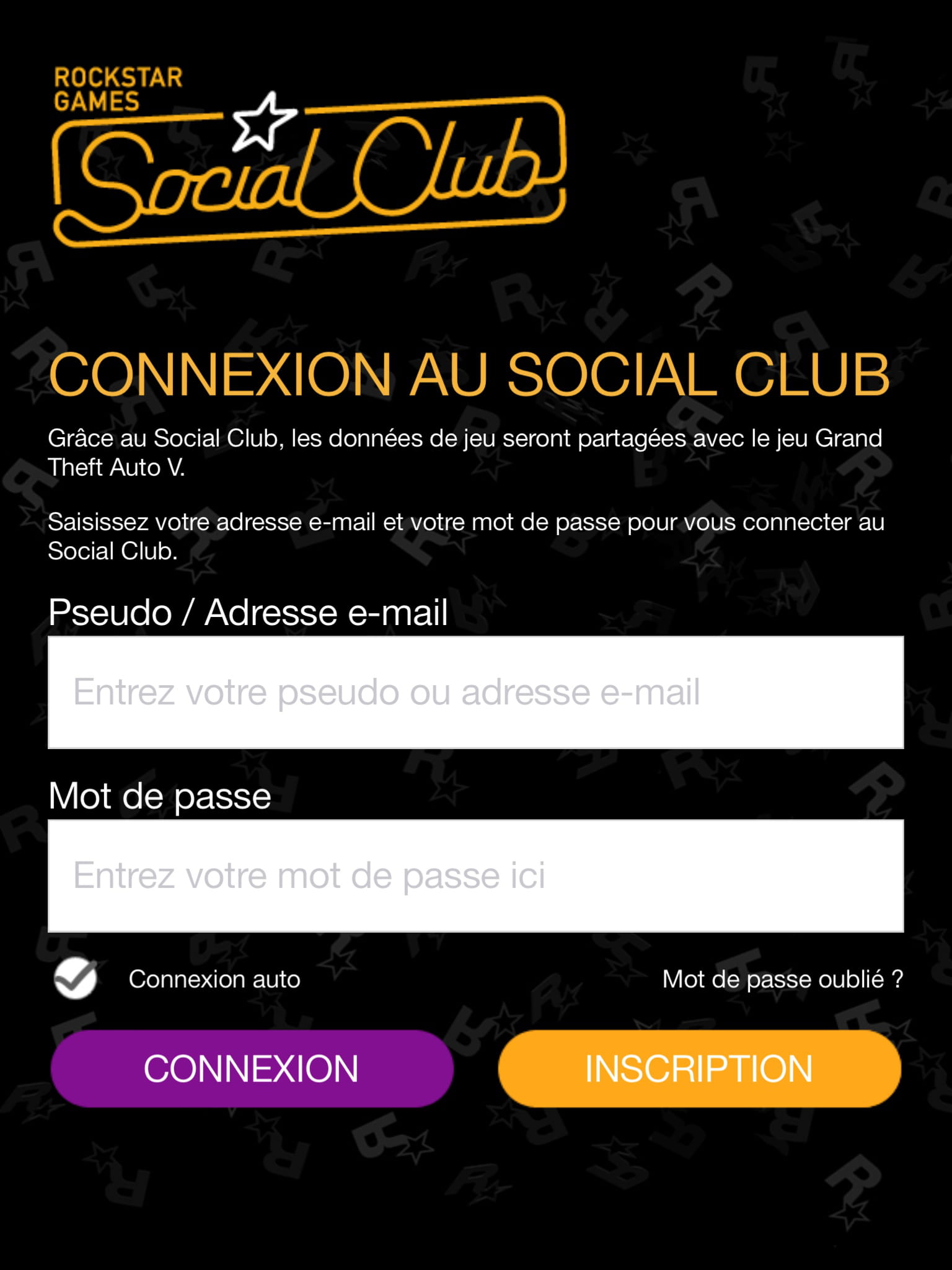Viewport: 952px width, 1270px height.
Task: Tap the Mot de passe input field
Action: coord(475,876)
